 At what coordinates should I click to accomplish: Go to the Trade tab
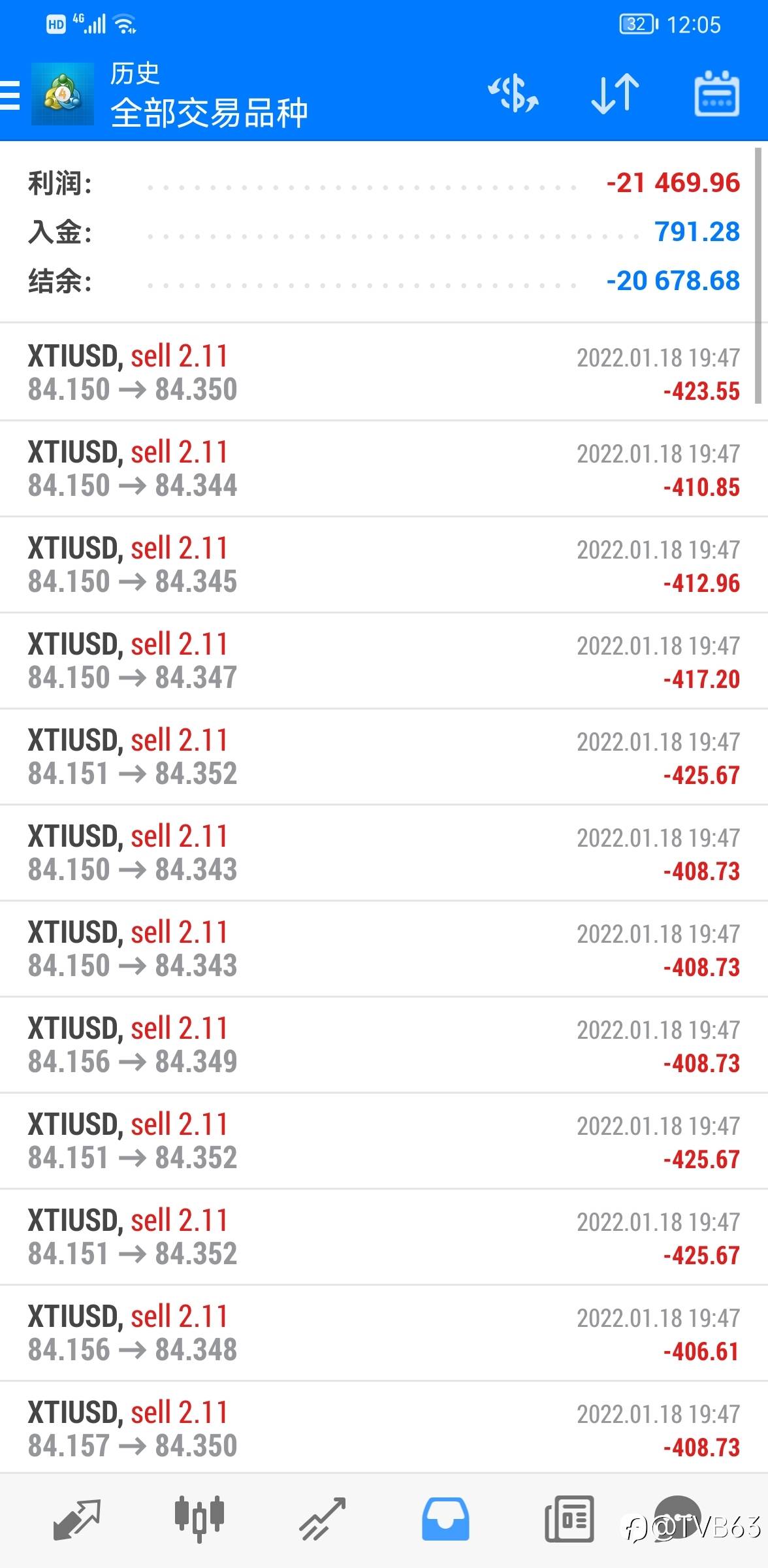tap(322, 1520)
